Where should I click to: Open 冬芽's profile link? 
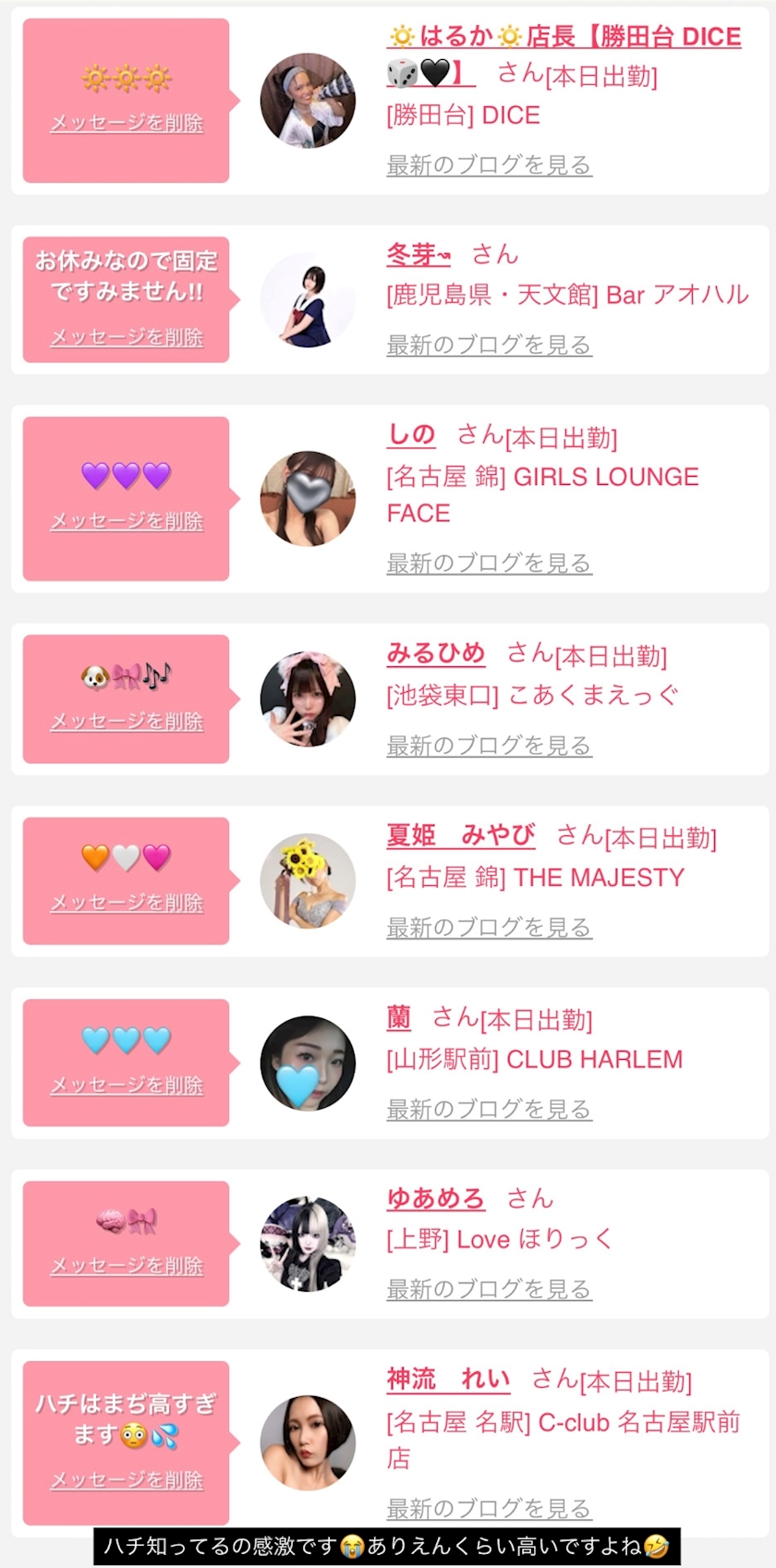click(418, 254)
